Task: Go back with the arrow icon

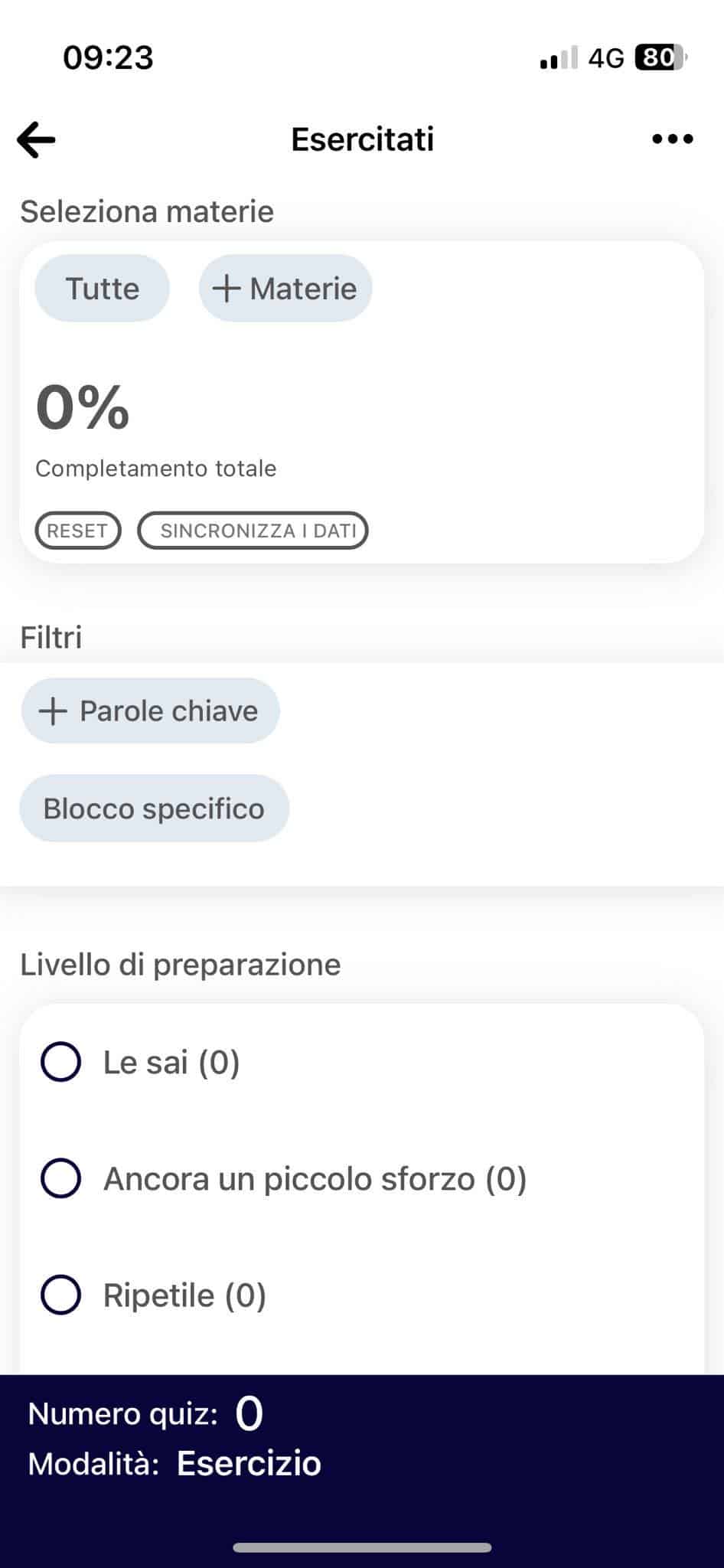Action: [x=34, y=139]
